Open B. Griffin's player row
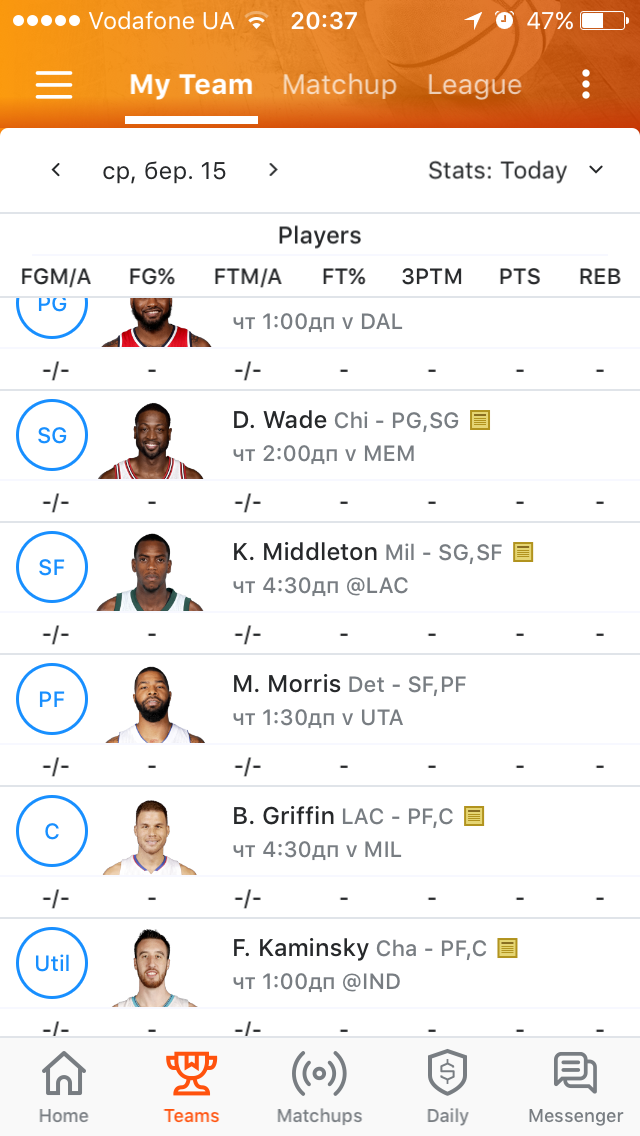Screen dimensions: 640x1136 (x=320, y=831)
